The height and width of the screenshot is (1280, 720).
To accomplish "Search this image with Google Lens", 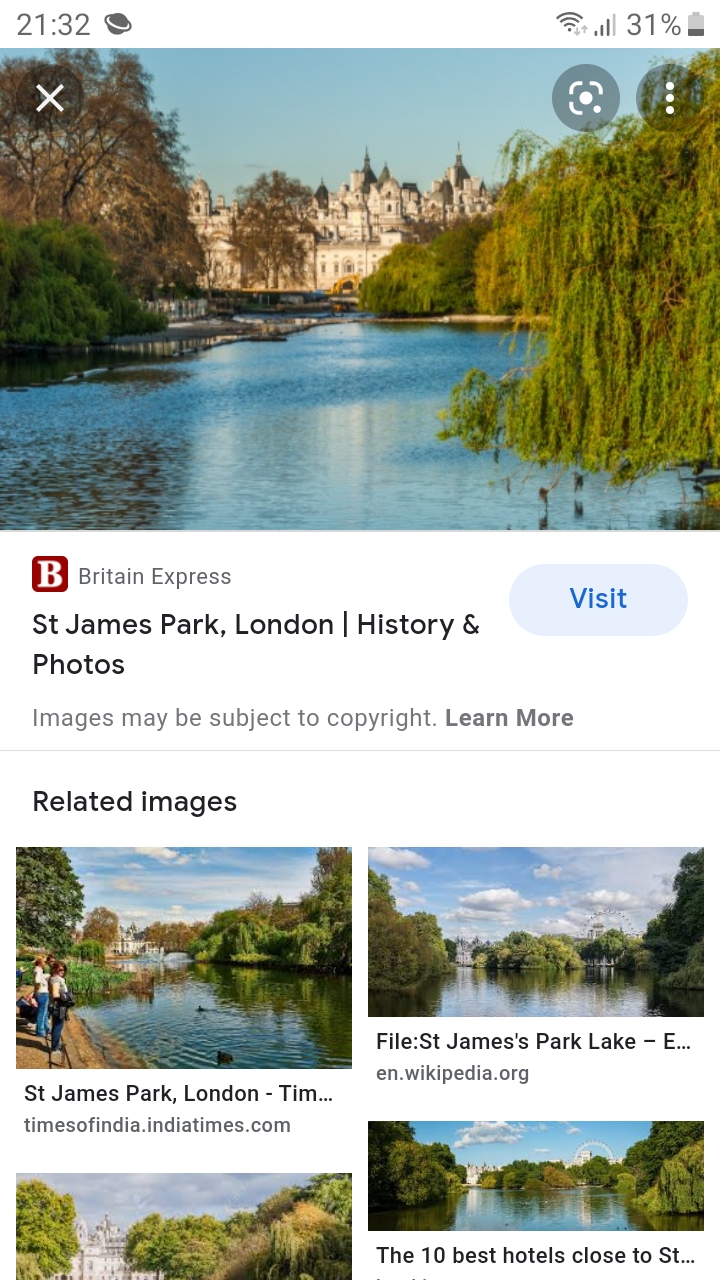I will point(585,98).
